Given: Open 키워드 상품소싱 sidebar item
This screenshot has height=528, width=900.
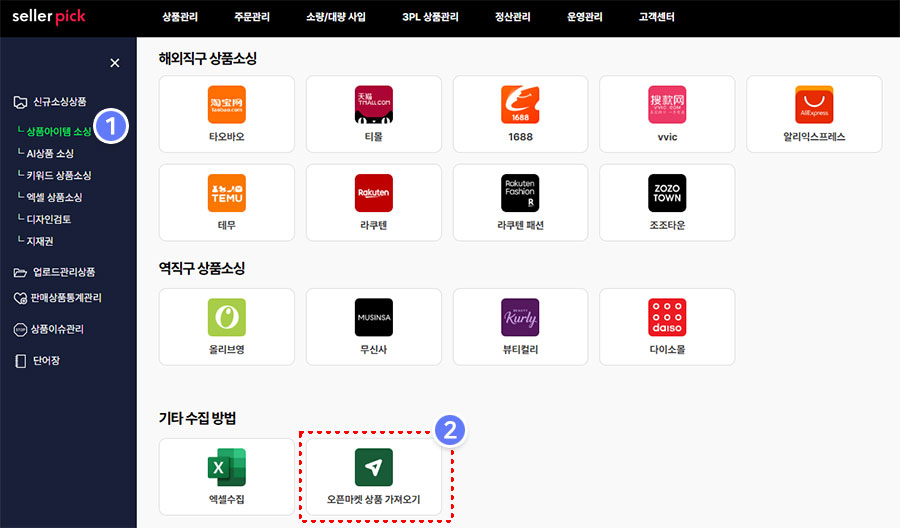Looking at the screenshot, I should pyautogui.click(x=58, y=175).
